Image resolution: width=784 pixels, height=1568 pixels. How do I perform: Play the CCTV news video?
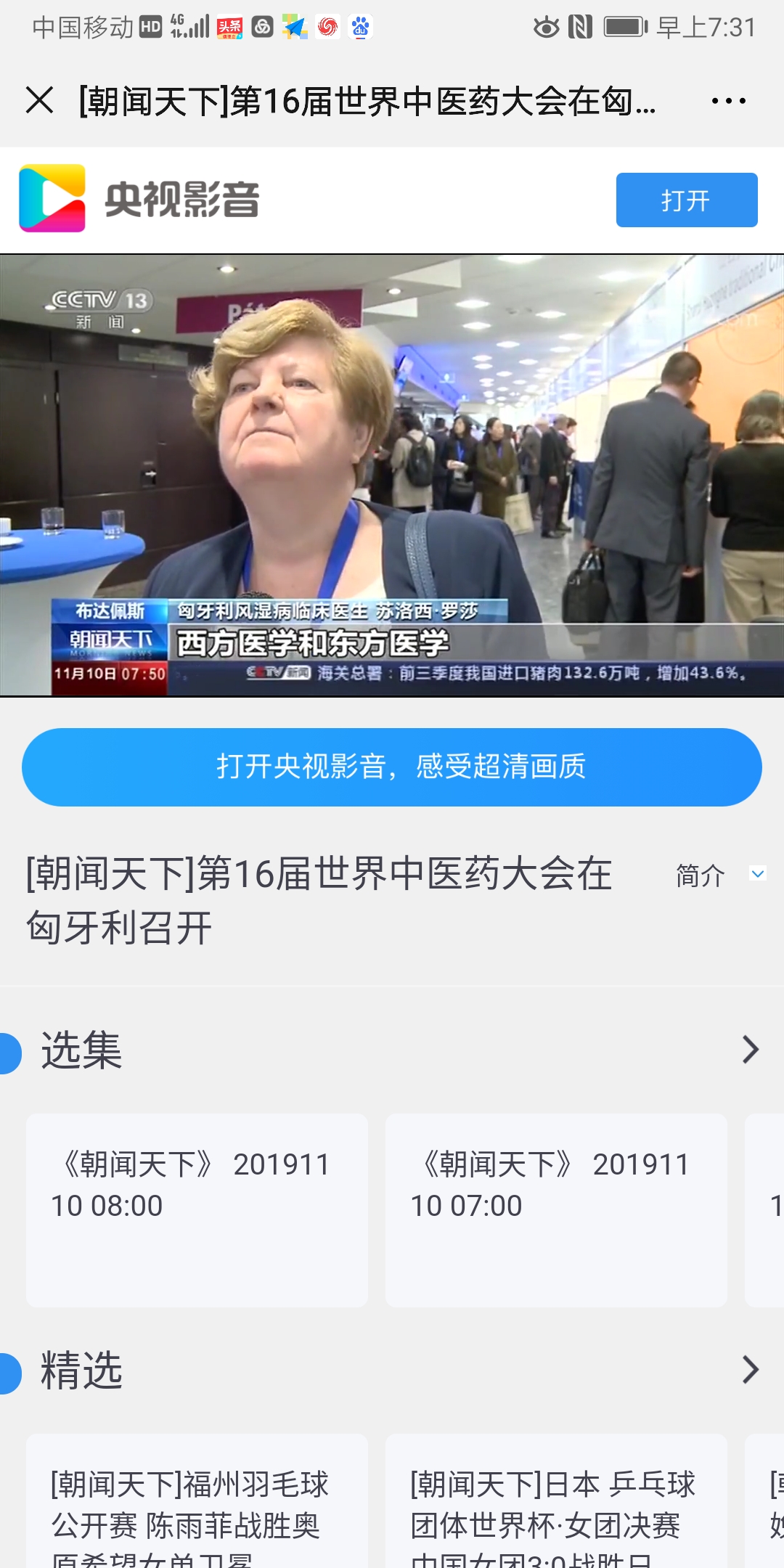click(392, 475)
